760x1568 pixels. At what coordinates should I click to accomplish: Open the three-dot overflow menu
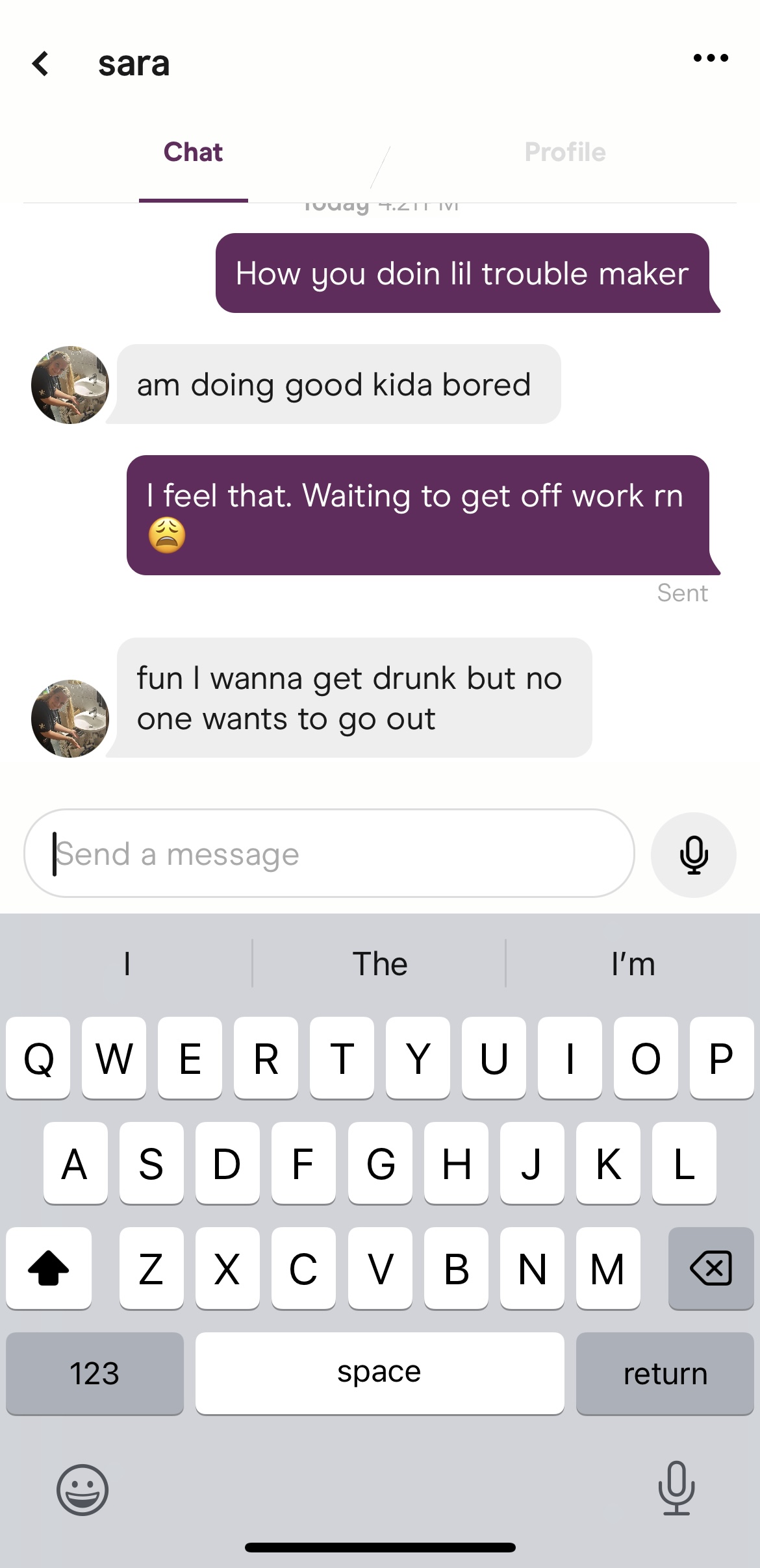click(711, 58)
